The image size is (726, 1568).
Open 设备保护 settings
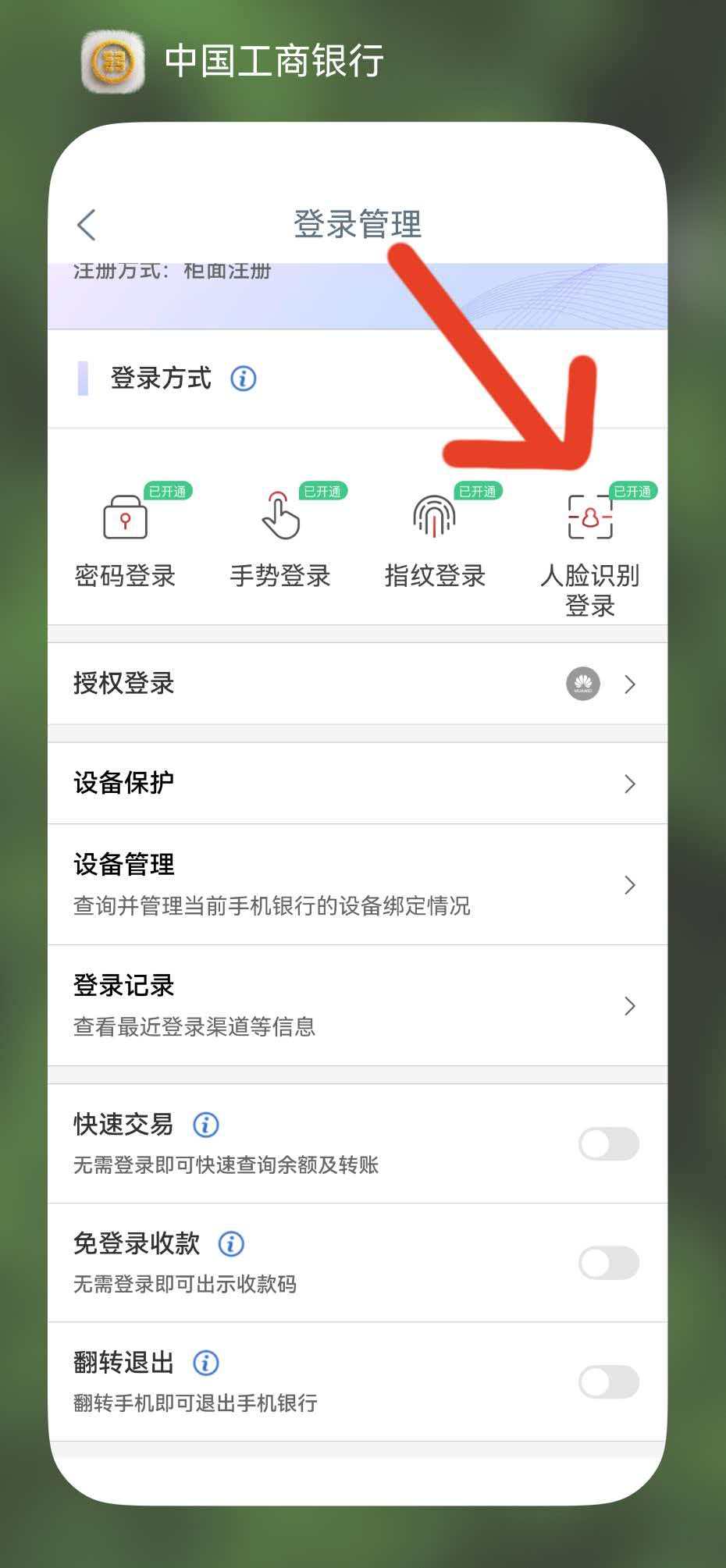click(x=357, y=783)
